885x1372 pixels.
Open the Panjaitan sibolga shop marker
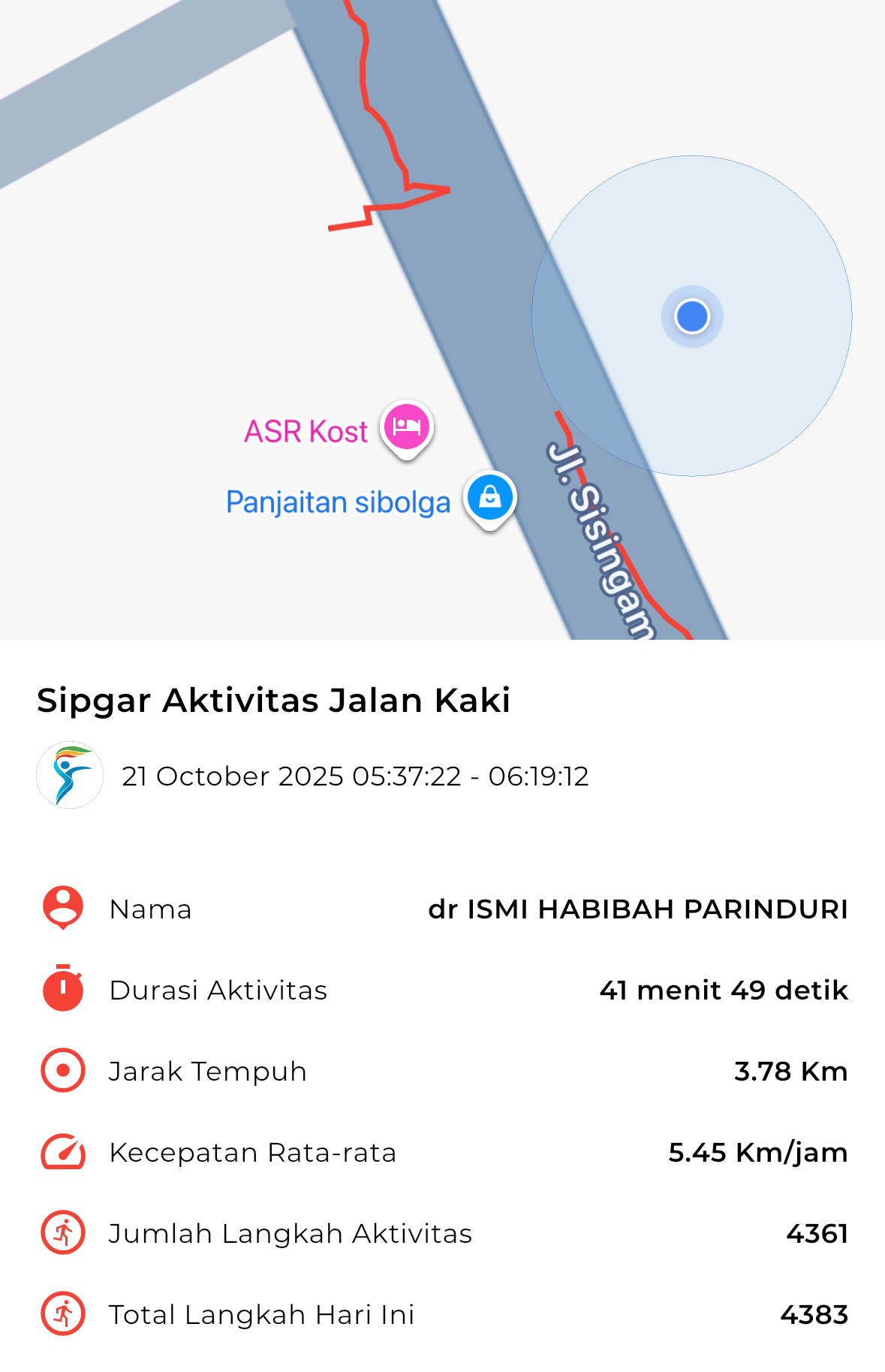[x=489, y=498]
